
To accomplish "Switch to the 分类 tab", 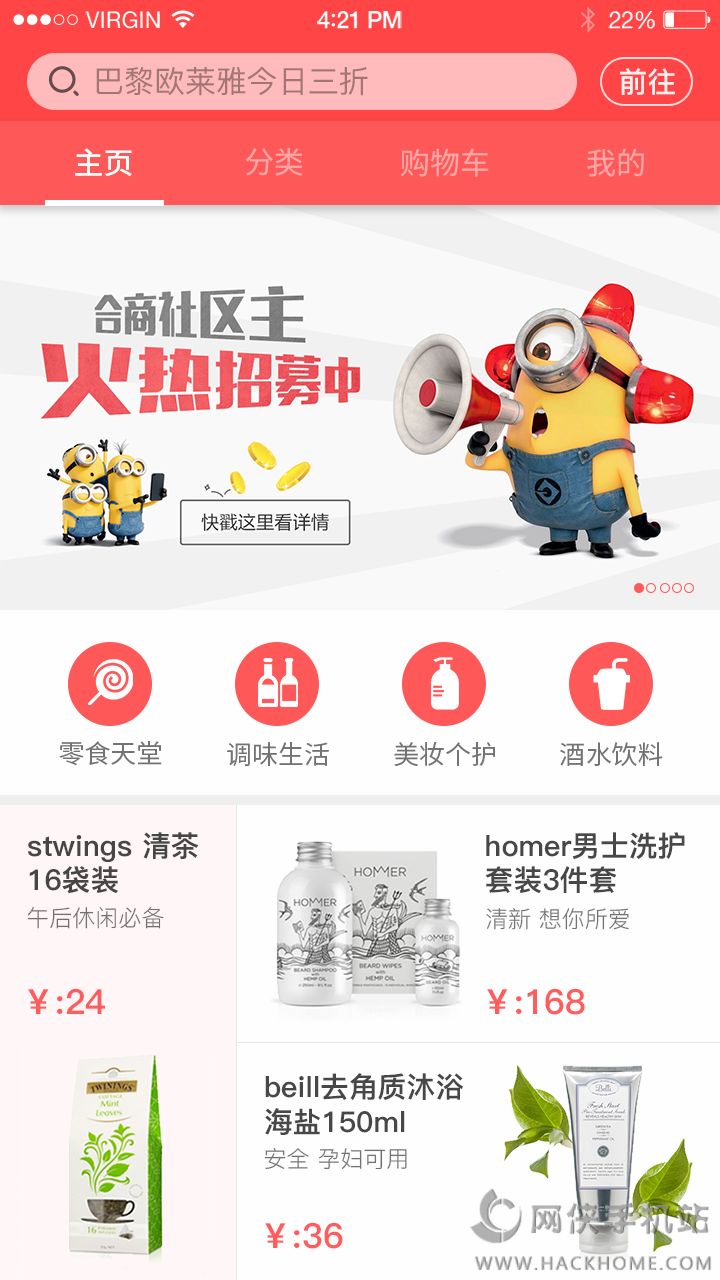I will (274, 163).
